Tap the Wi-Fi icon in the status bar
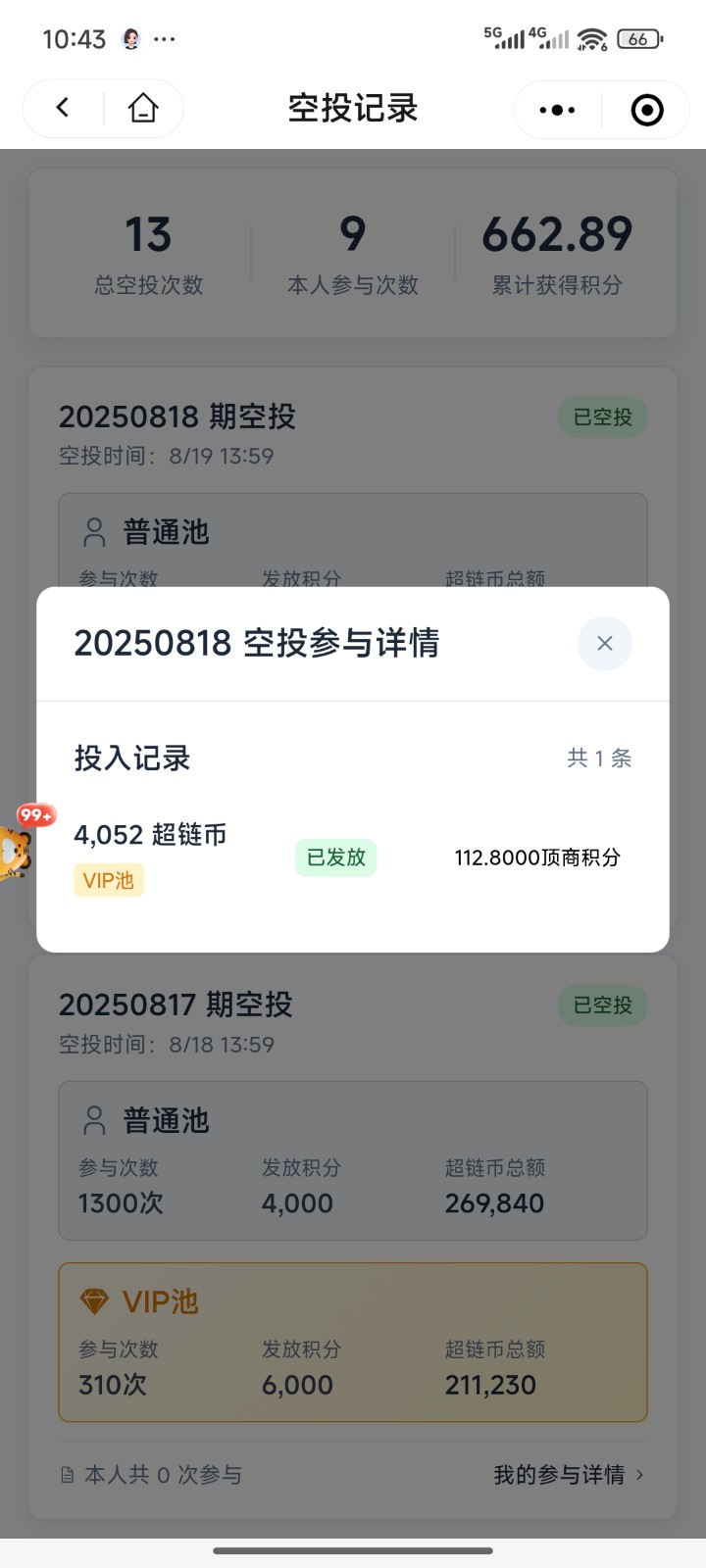The image size is (706, 1568). coord(592,37)
